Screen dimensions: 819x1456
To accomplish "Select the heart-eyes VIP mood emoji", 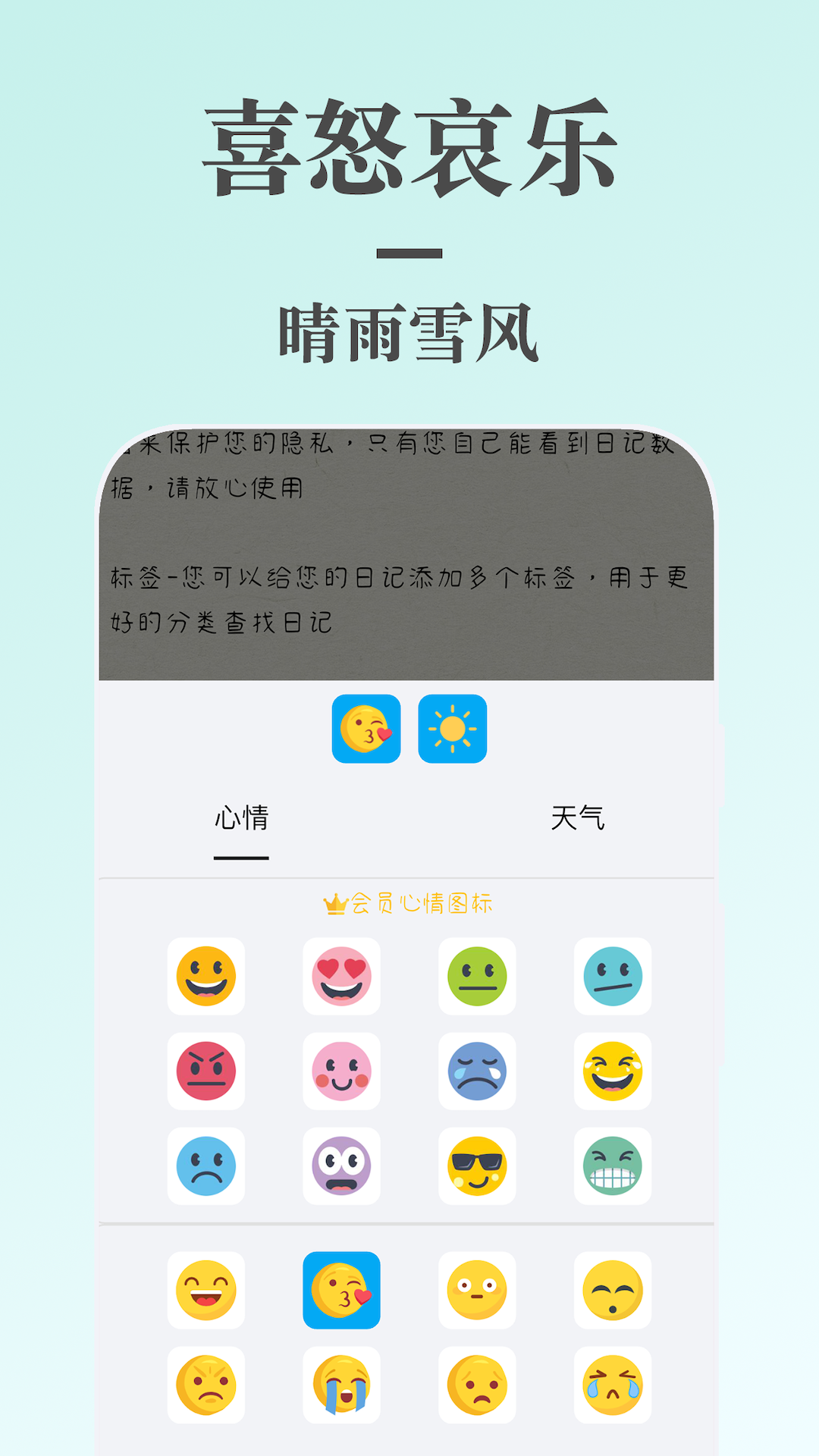I will pyautogui.click(x=340, y=977).
